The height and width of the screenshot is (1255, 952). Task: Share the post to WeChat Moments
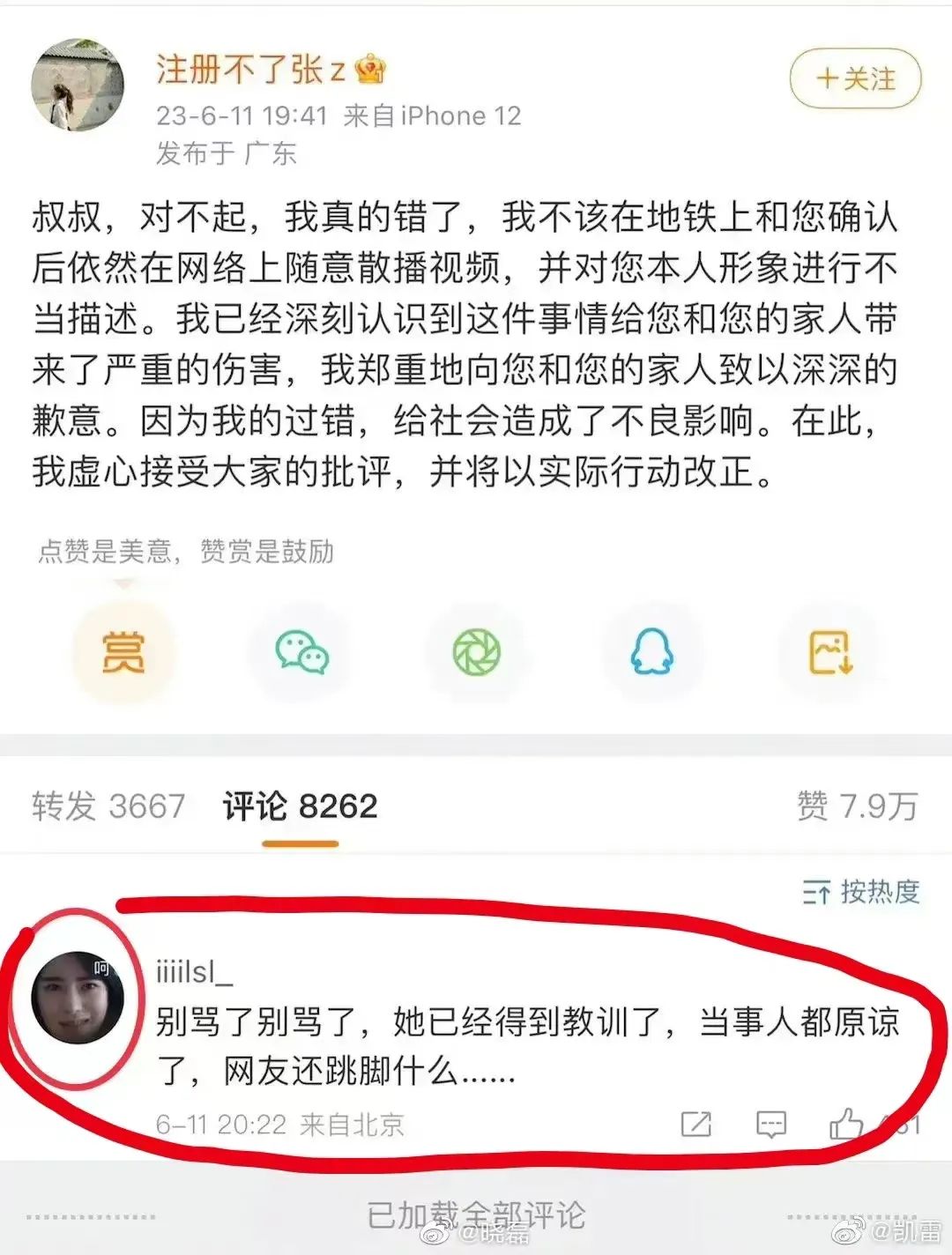[x=476, y=652]
